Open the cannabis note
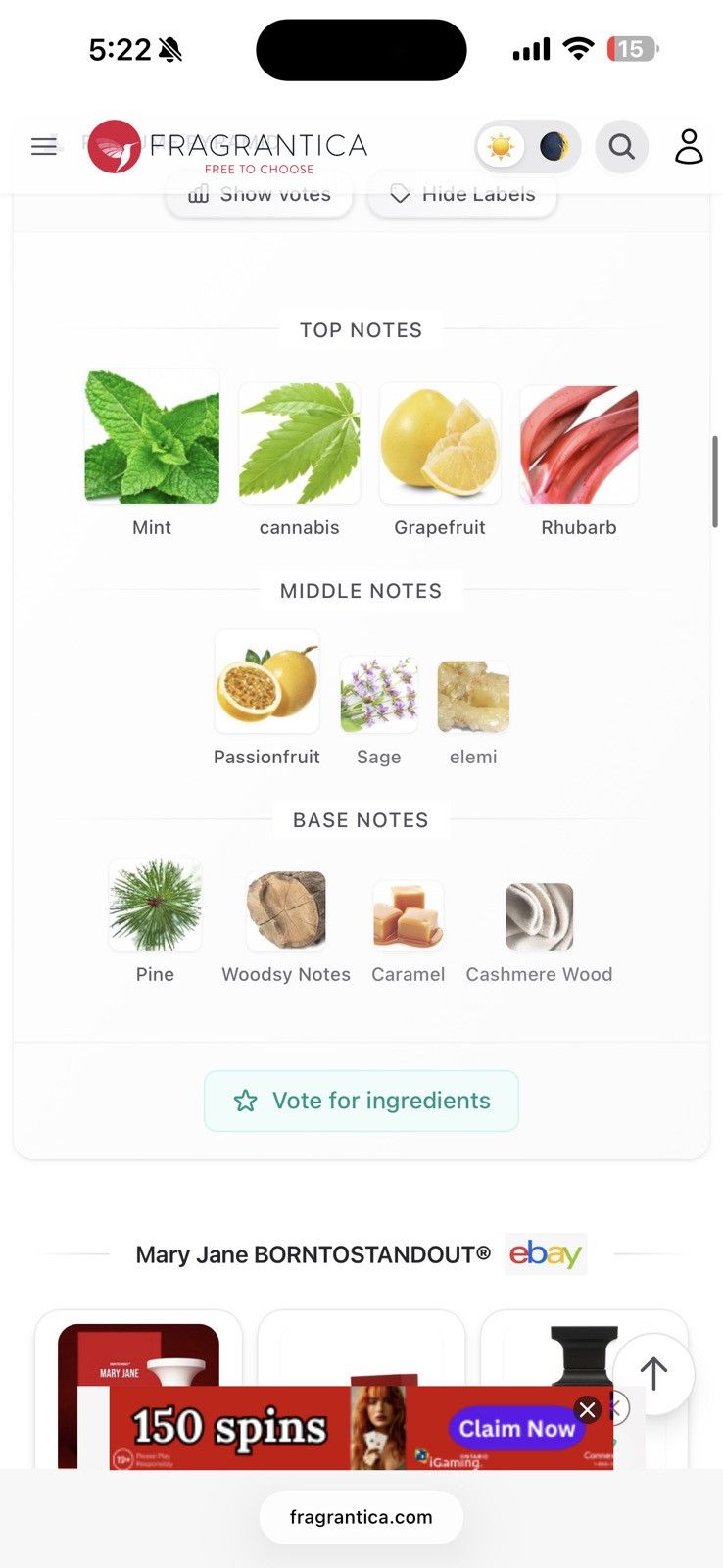The image size is (723, 1568). coord(300,461)
